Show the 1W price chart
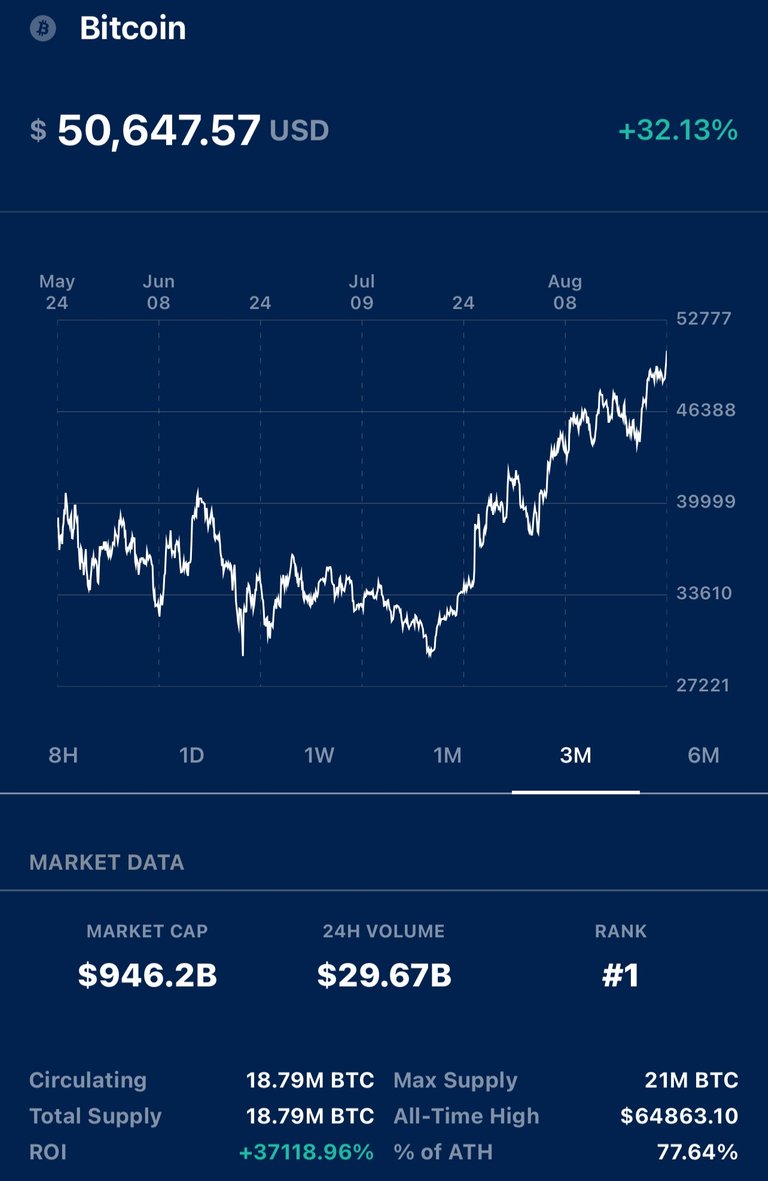Image resolution: width=768 pixels, height=1181 pixels. click(319, 755)
